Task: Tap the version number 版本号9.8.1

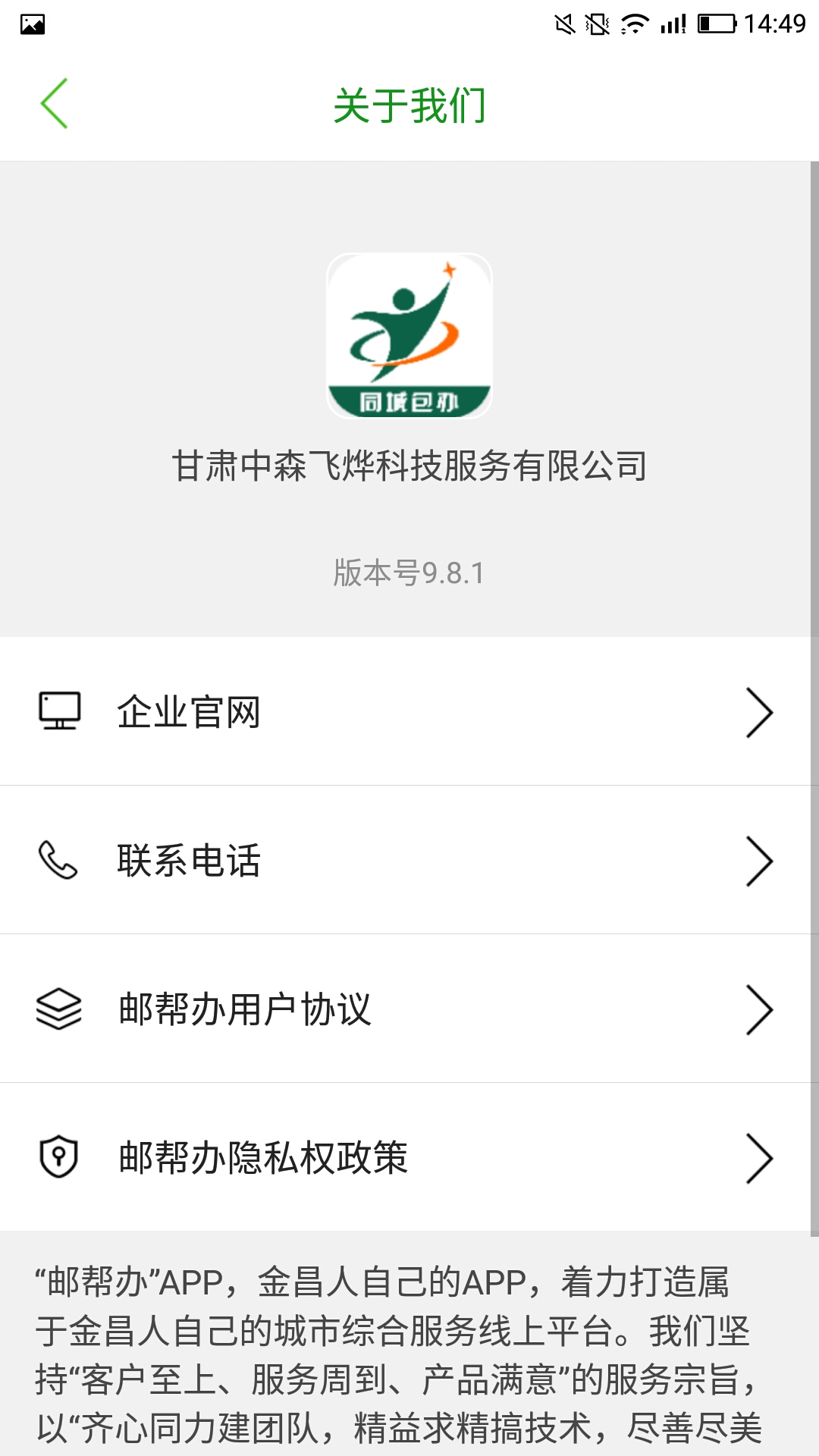Action: click(x=409, y=574)
